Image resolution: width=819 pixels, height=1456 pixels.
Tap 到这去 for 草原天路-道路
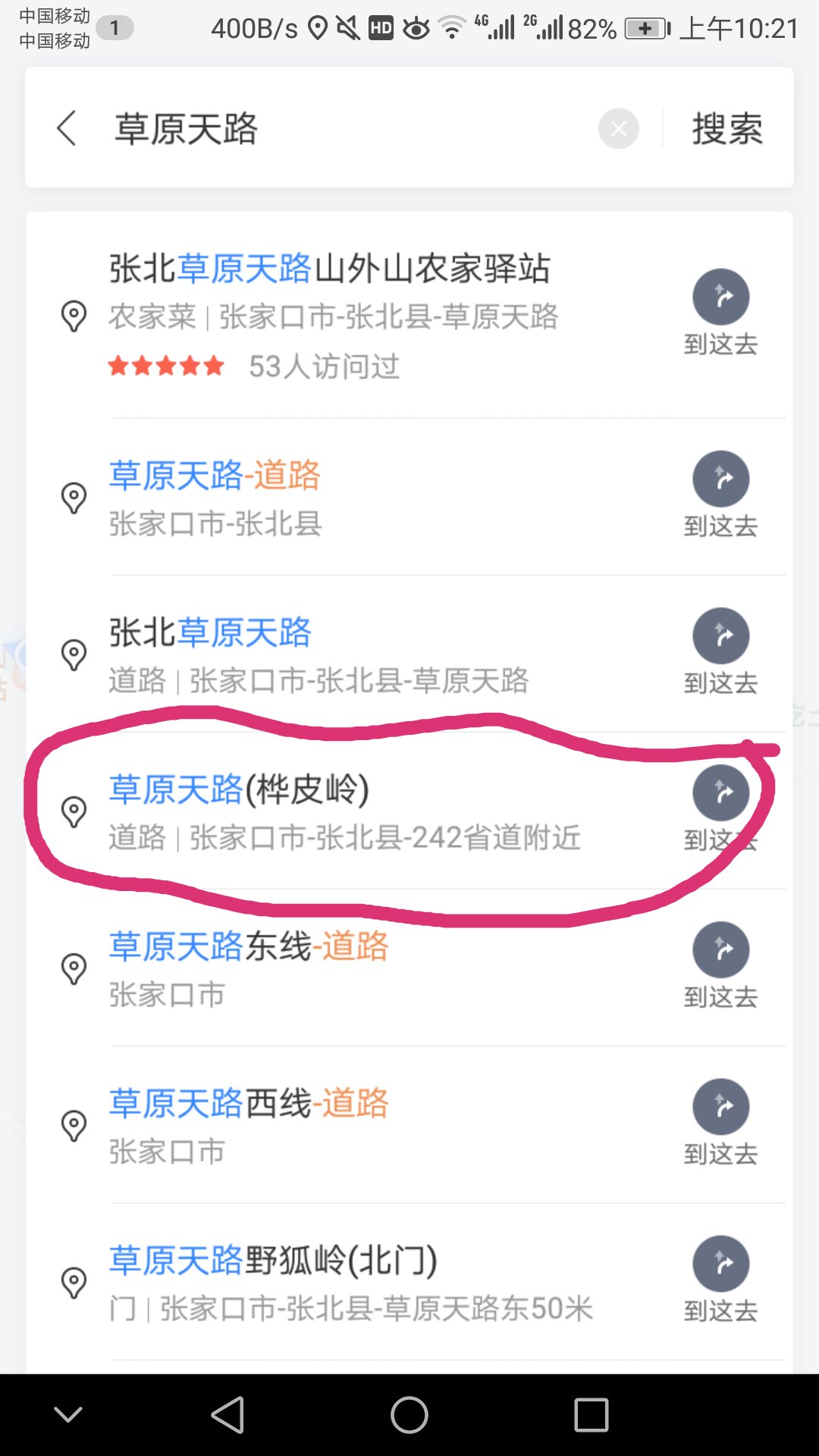720,494
